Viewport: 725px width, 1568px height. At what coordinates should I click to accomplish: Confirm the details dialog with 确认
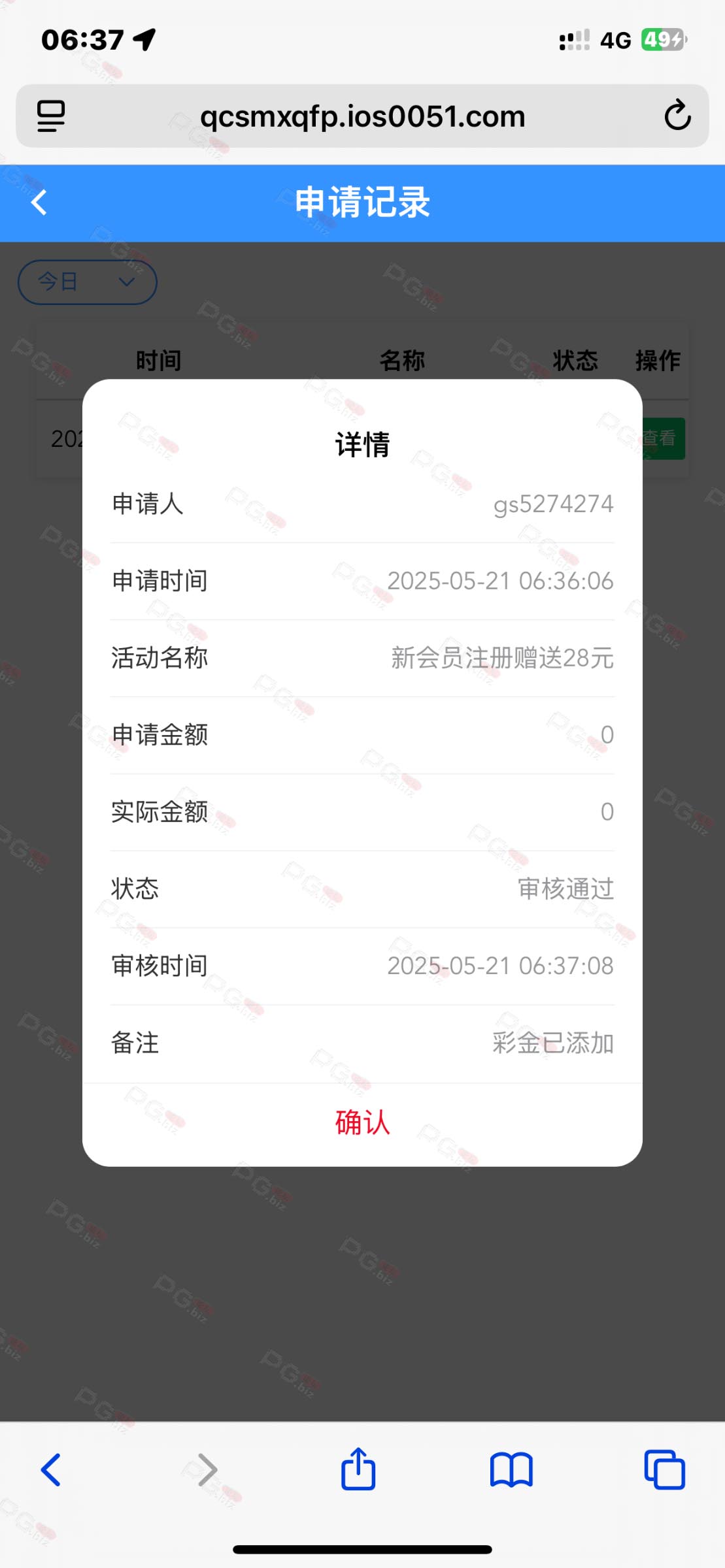coord(362,1123)
